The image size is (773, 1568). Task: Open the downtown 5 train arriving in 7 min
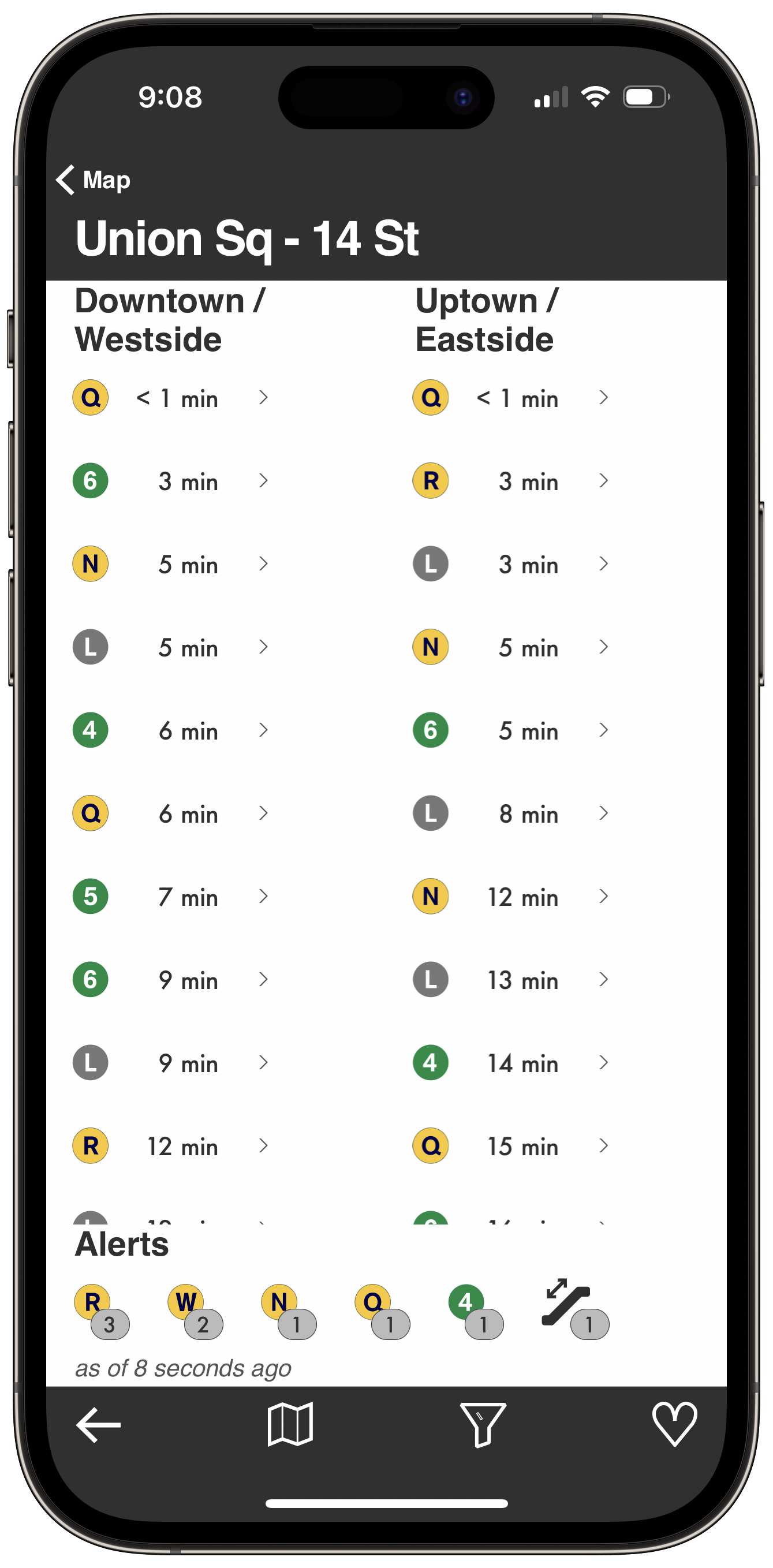pos(170,897)
